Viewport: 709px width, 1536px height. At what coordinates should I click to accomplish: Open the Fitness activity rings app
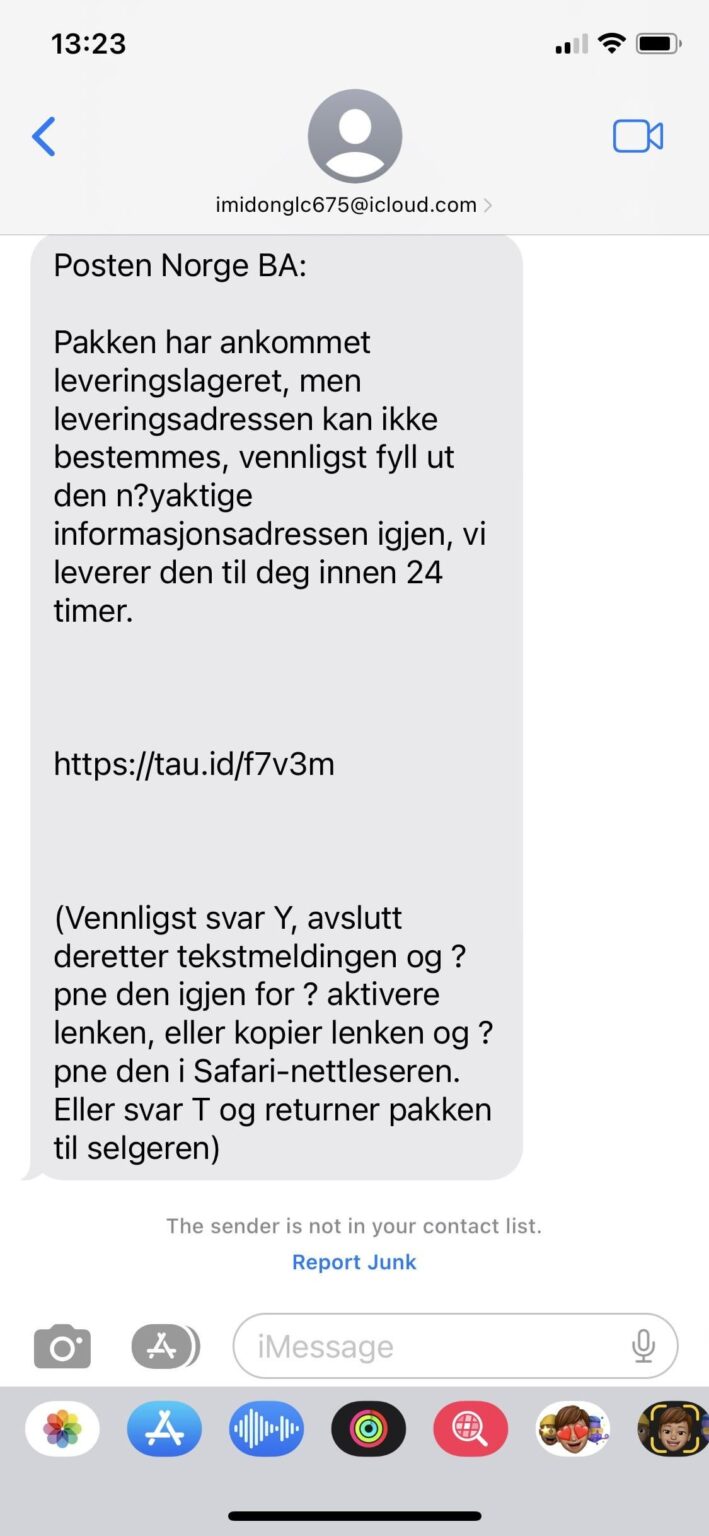(x=368, y=1428)
